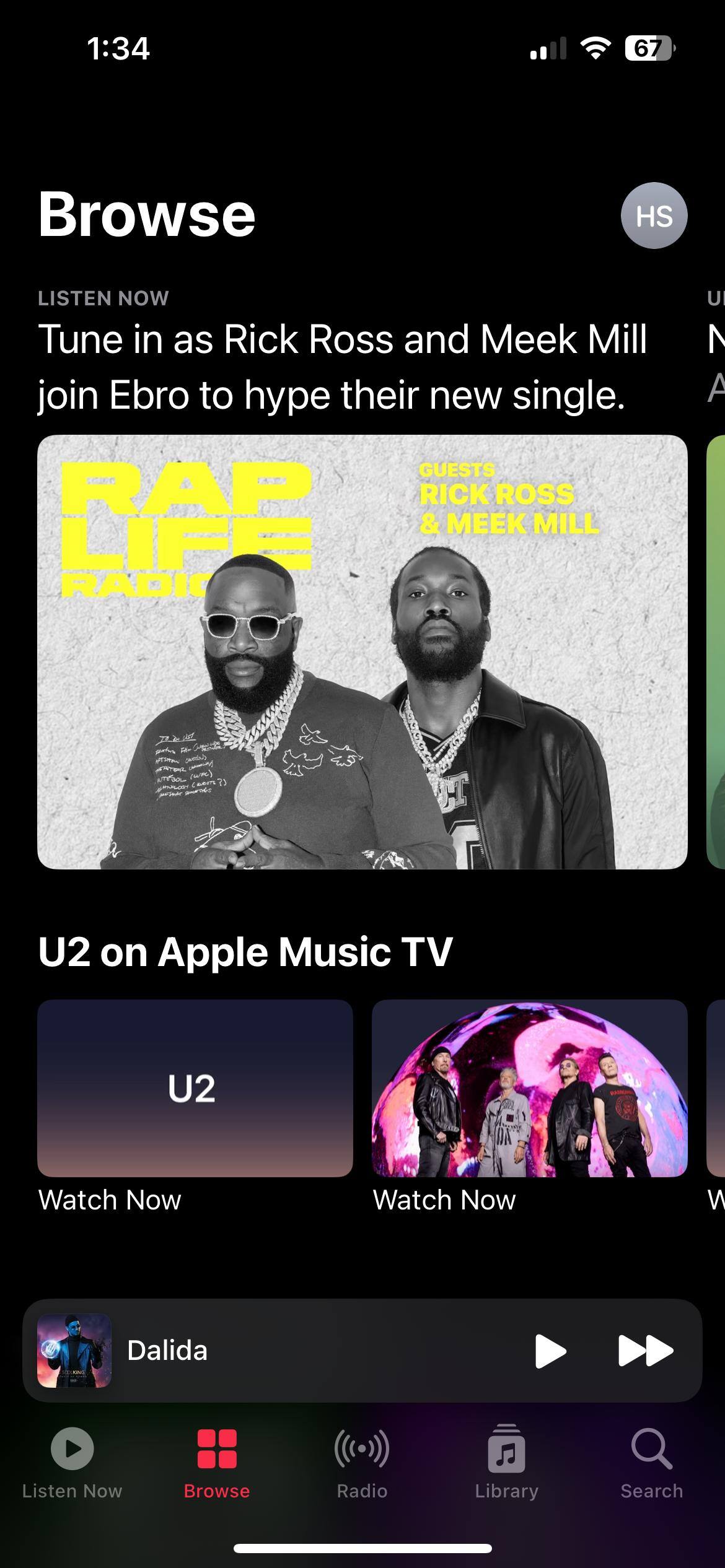Switch to the Search tab
725x1568 pixels.
coord(651,1461)
